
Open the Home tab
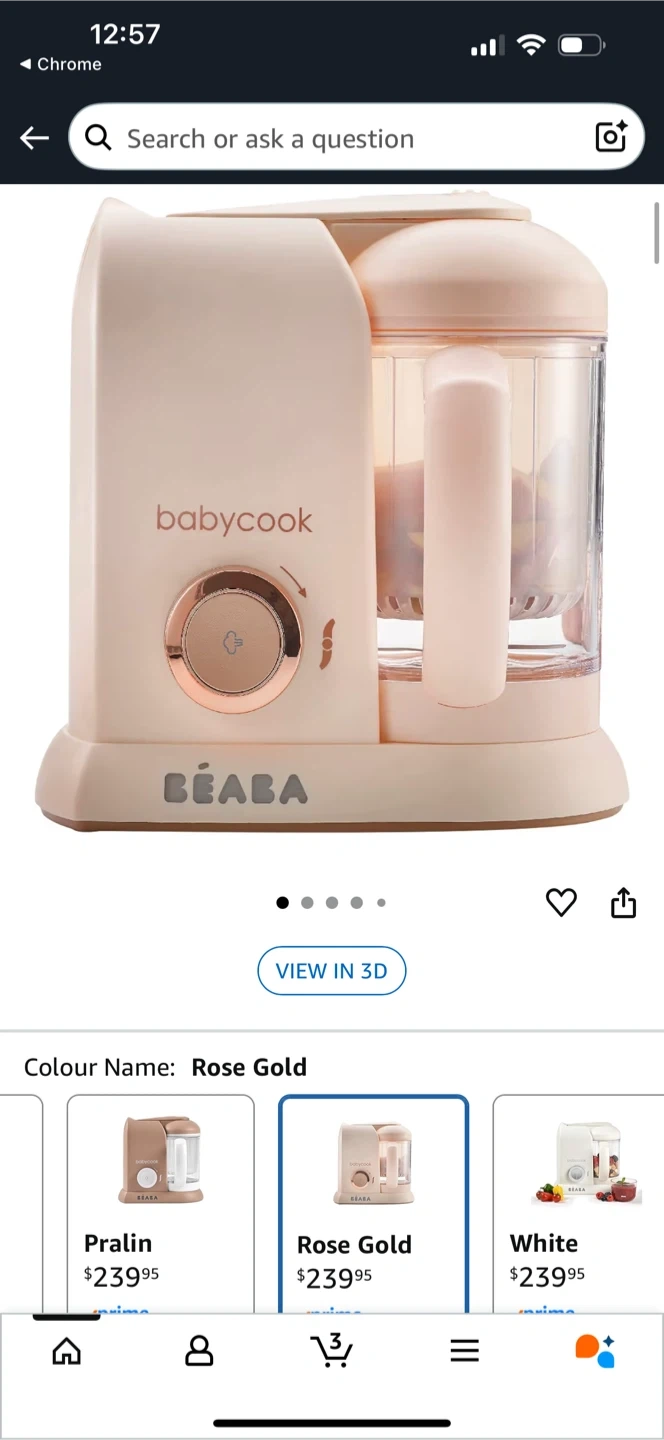pyautogui.click(x=66, y=1352)
